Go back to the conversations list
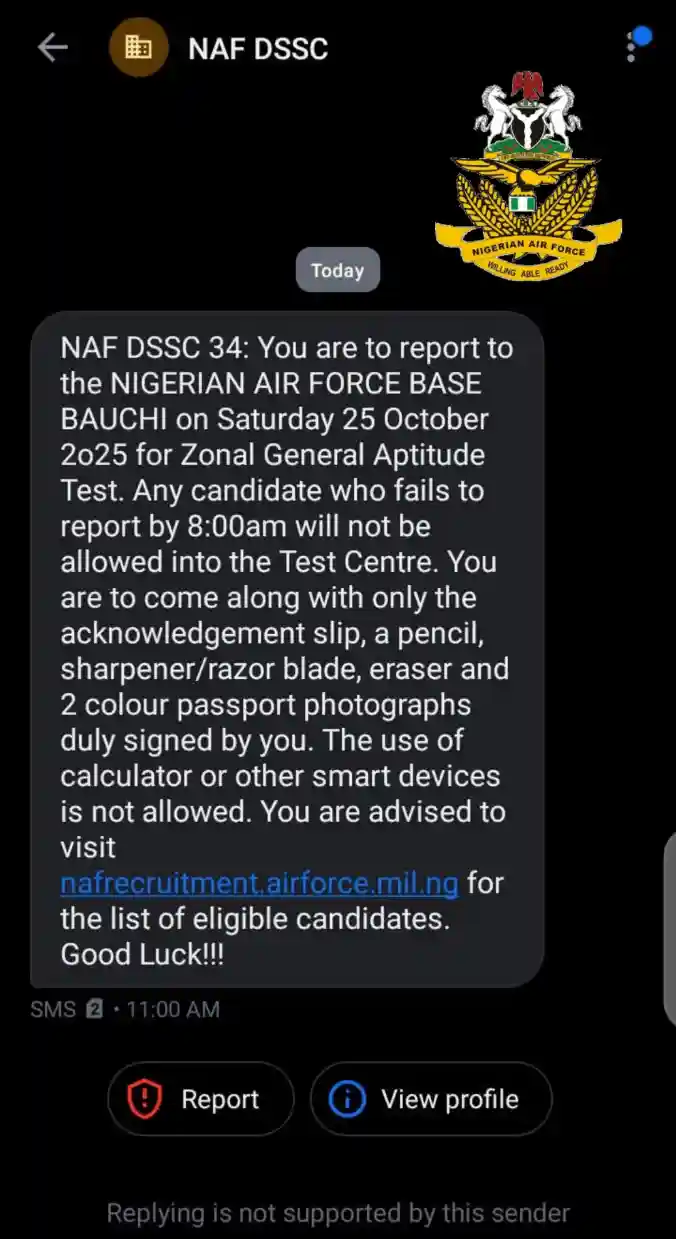 pos(52,47)
